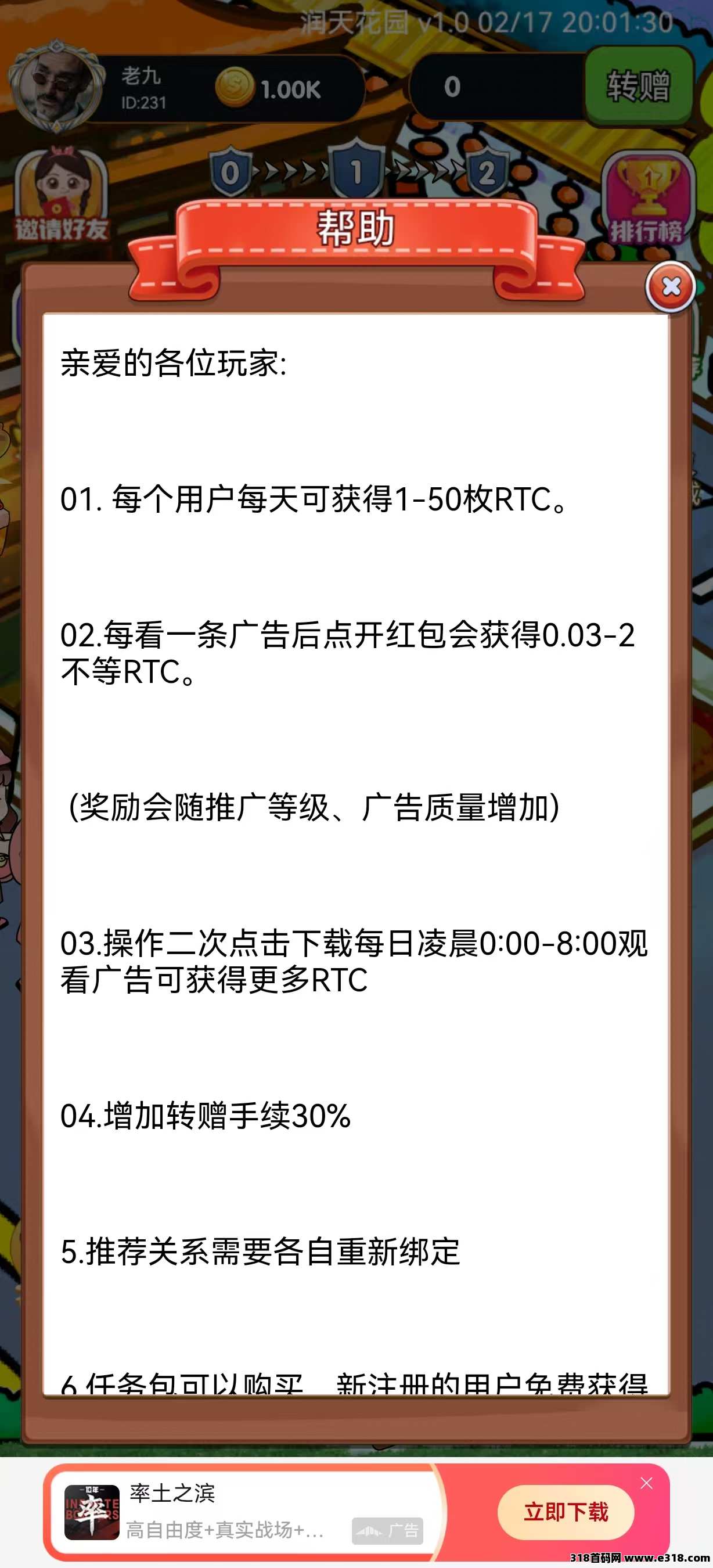Open 老九's profile avatar
713x1568 pixels.
pyautogui.click(x=53, y=87)
